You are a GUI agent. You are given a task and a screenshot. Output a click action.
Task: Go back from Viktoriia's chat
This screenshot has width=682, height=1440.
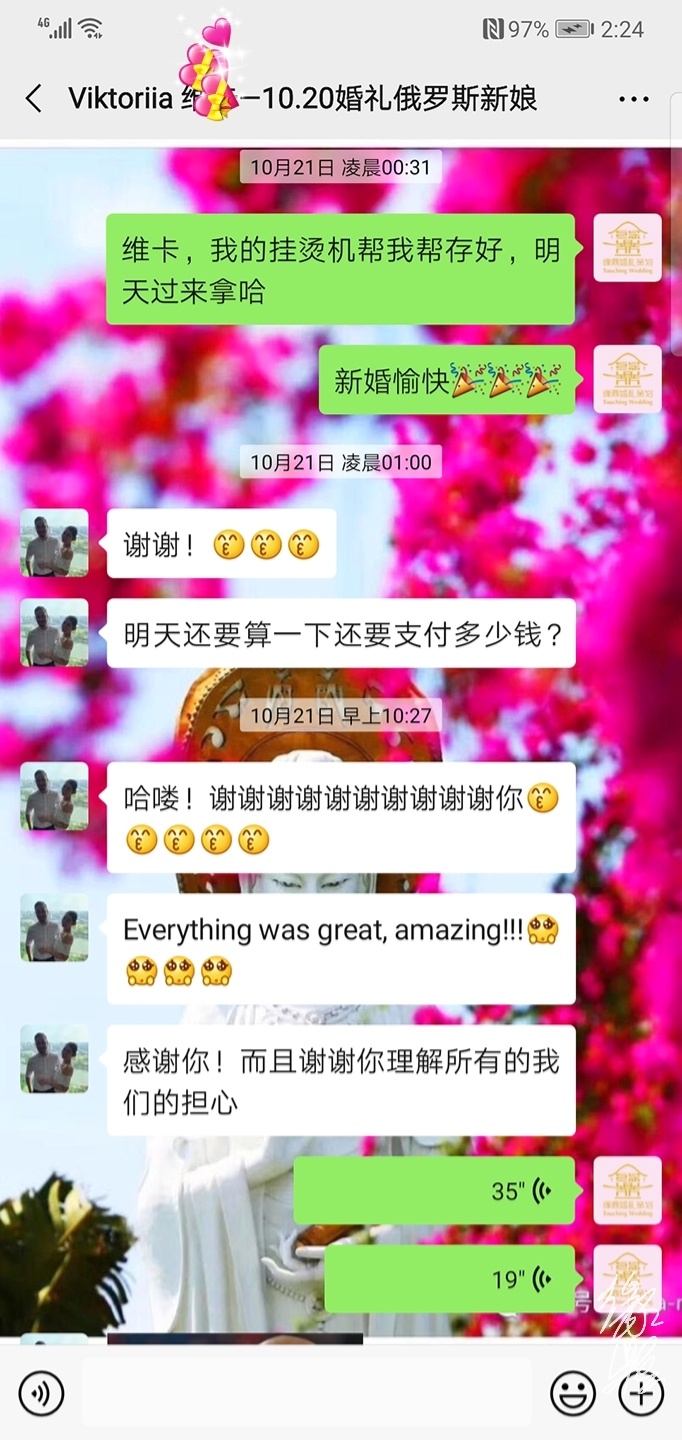click(34, 98)
